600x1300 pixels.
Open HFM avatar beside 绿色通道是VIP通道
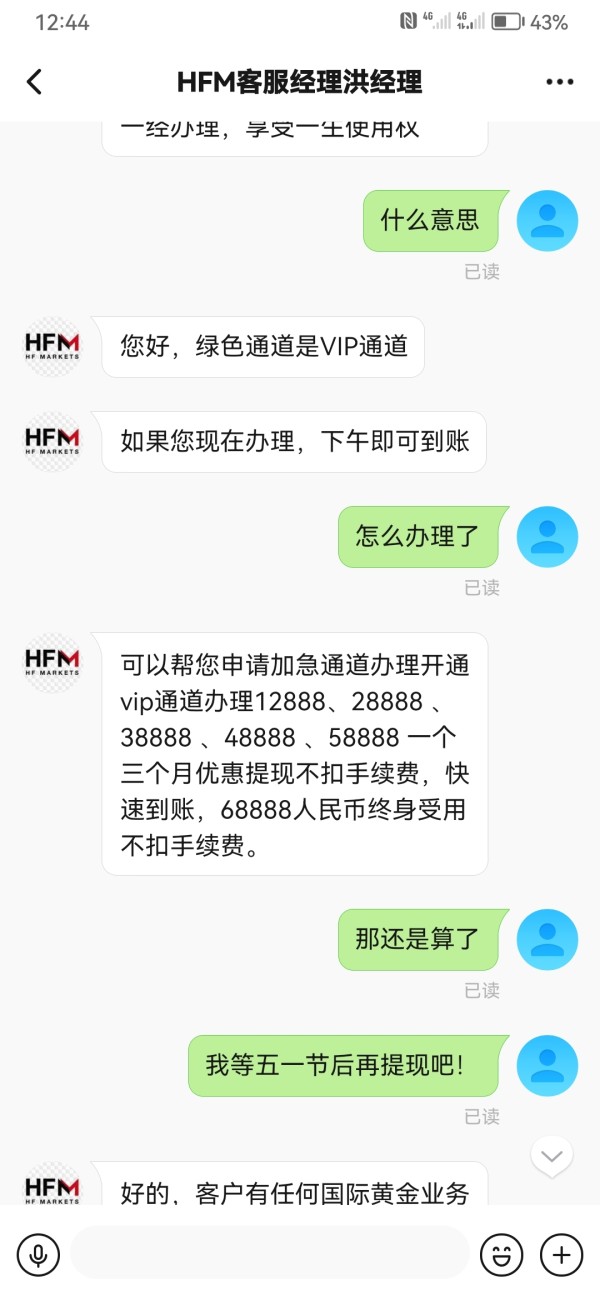tap(52, 347)
